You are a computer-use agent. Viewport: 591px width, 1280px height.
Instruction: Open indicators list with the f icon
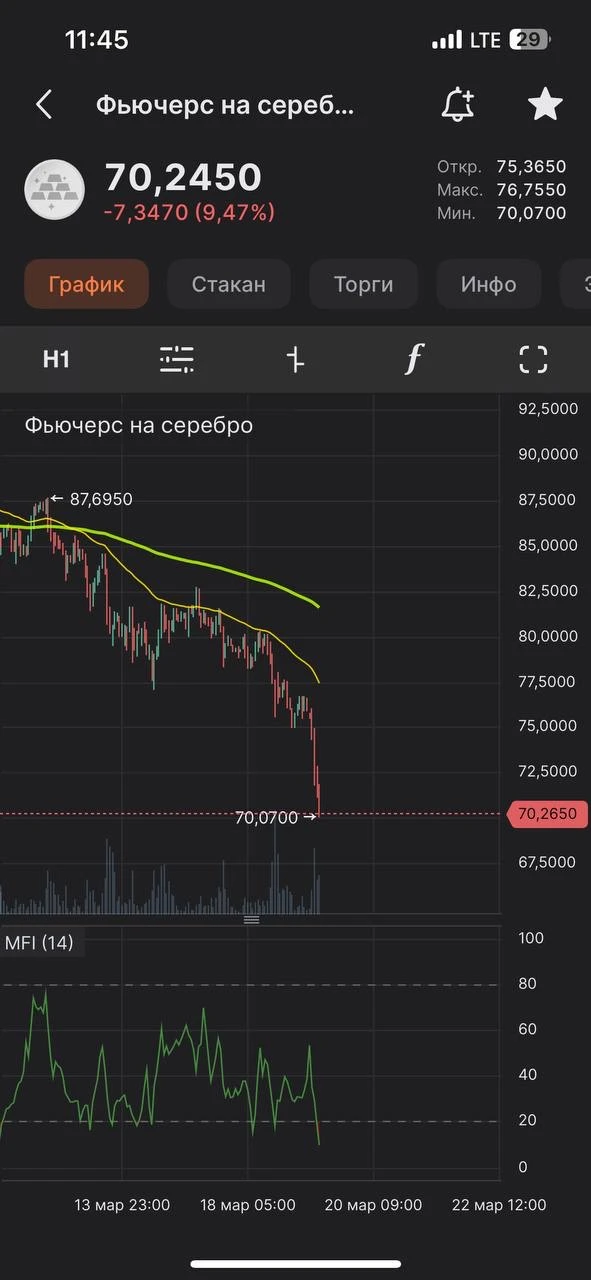pos(414,359)
